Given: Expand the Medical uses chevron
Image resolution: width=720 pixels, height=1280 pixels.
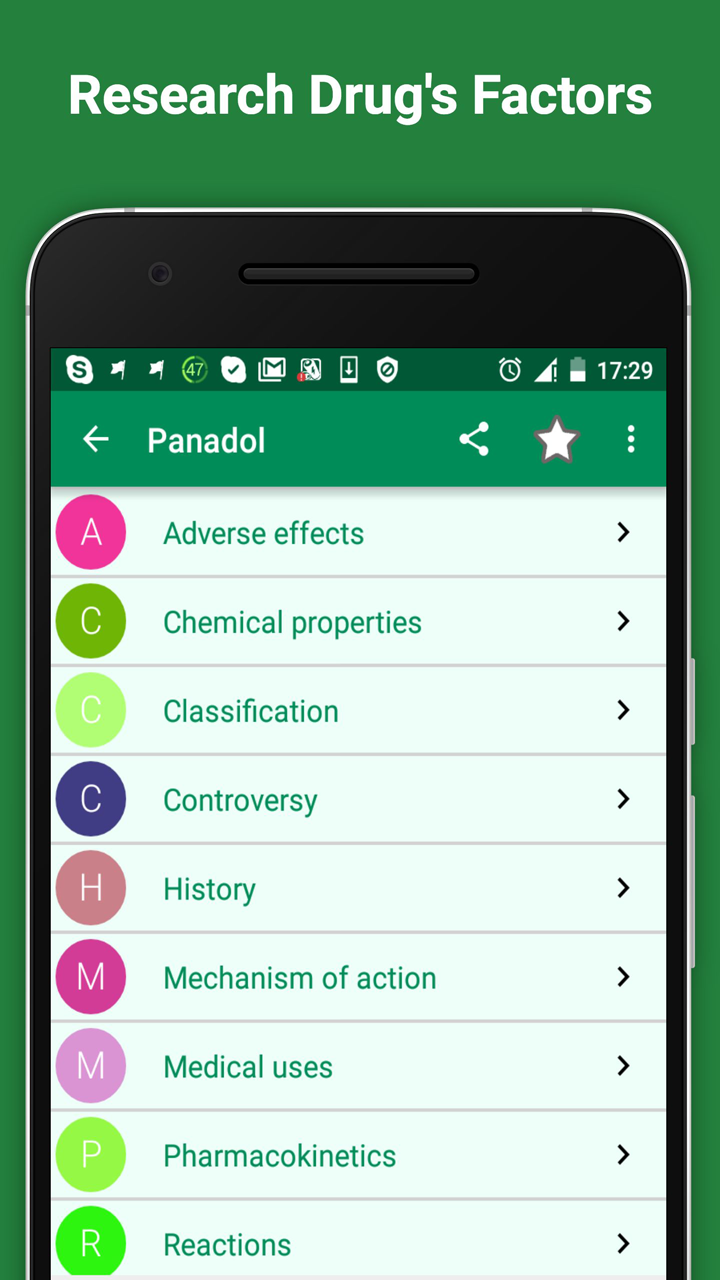Looking at the screenshot, I should [x=623, y=1066].
